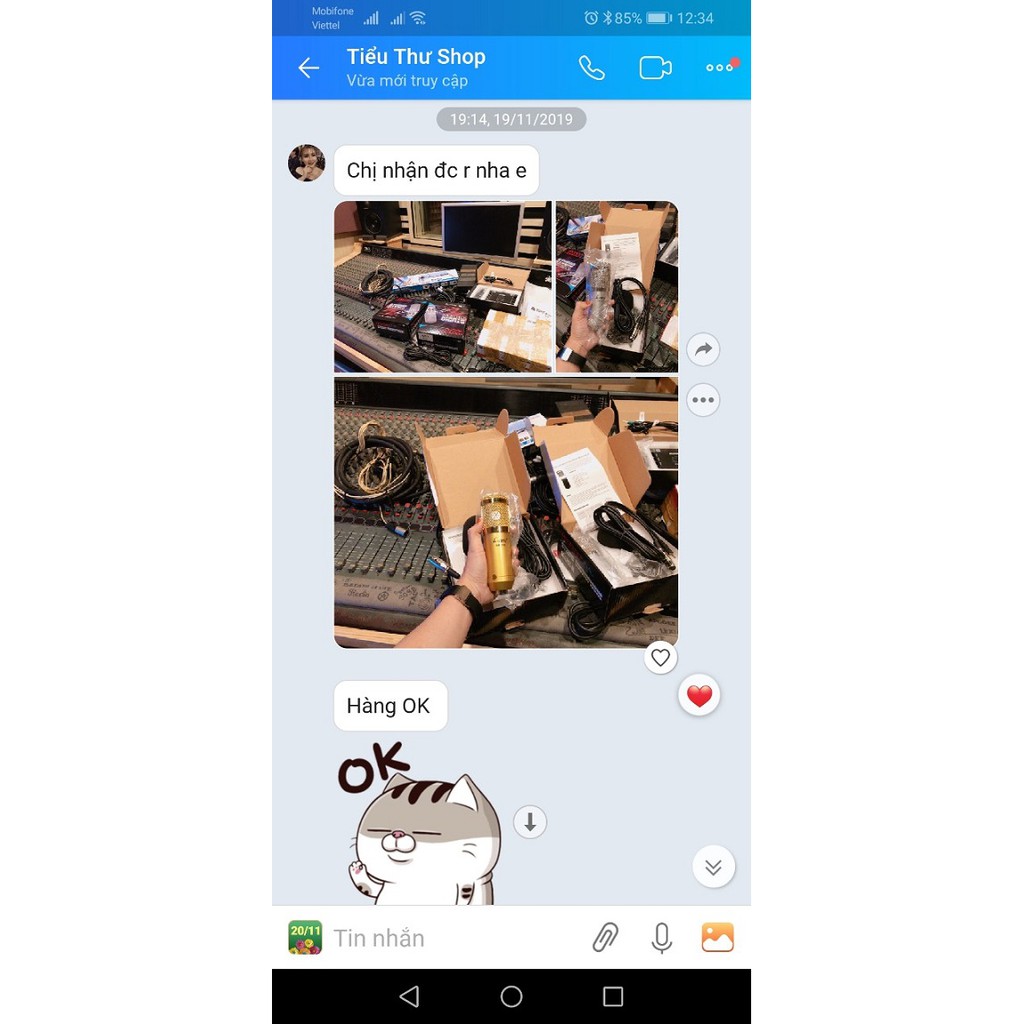Open the photo with the computer monitor

point(443,287)
